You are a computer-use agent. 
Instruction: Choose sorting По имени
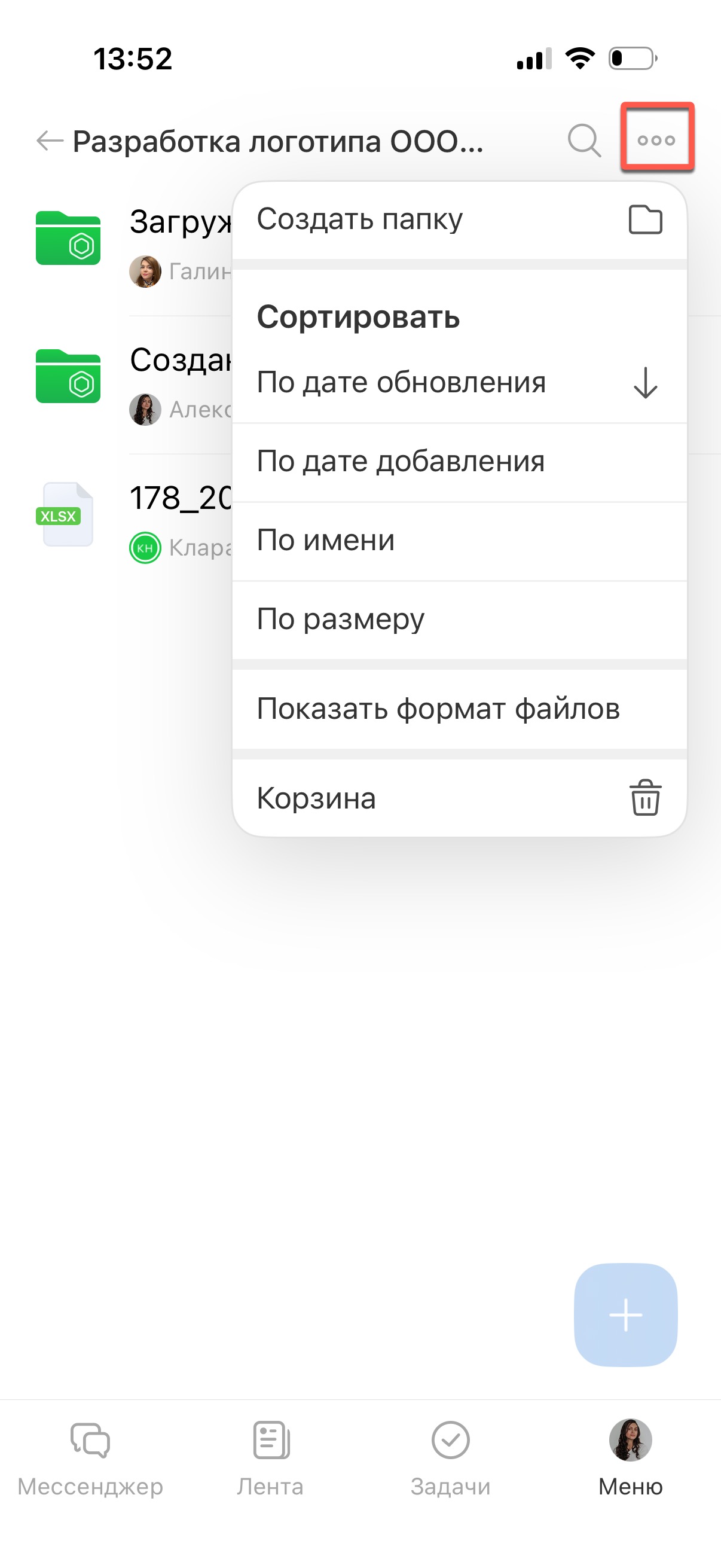(459, 541)
